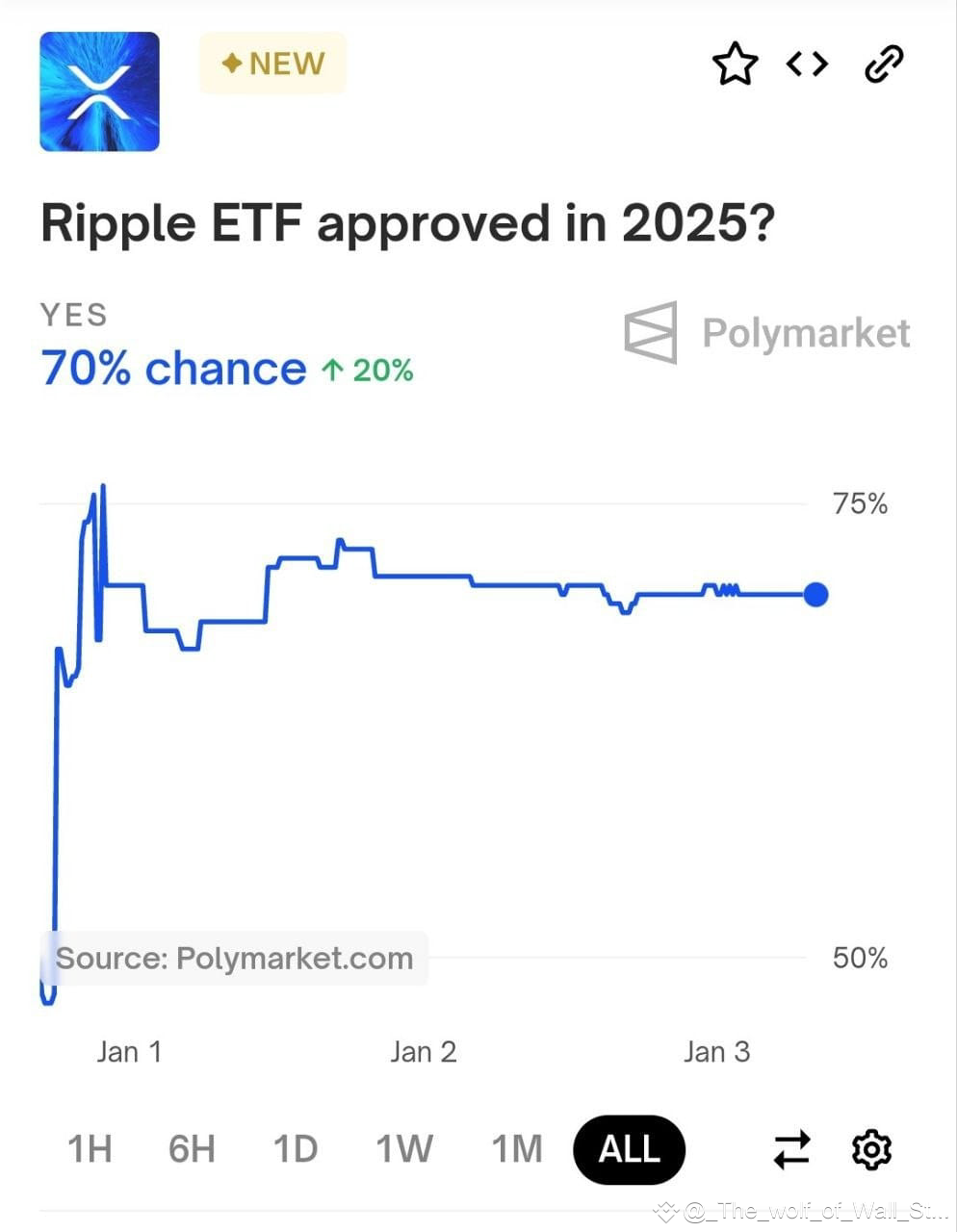This screenshot has width=957, height=1232.
Task: Select the XRP Ripple logo thumbnail
Action: pos(99,90)
